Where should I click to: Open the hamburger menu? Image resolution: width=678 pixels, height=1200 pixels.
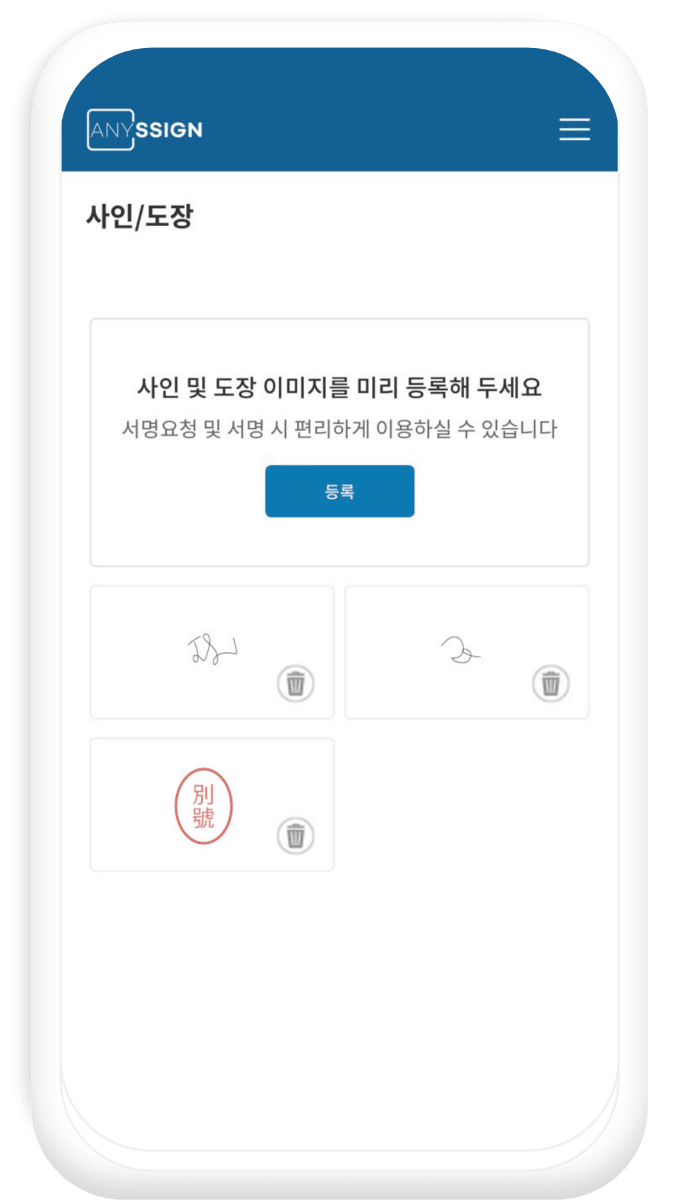pyautogui.click(x=574, y=130)
